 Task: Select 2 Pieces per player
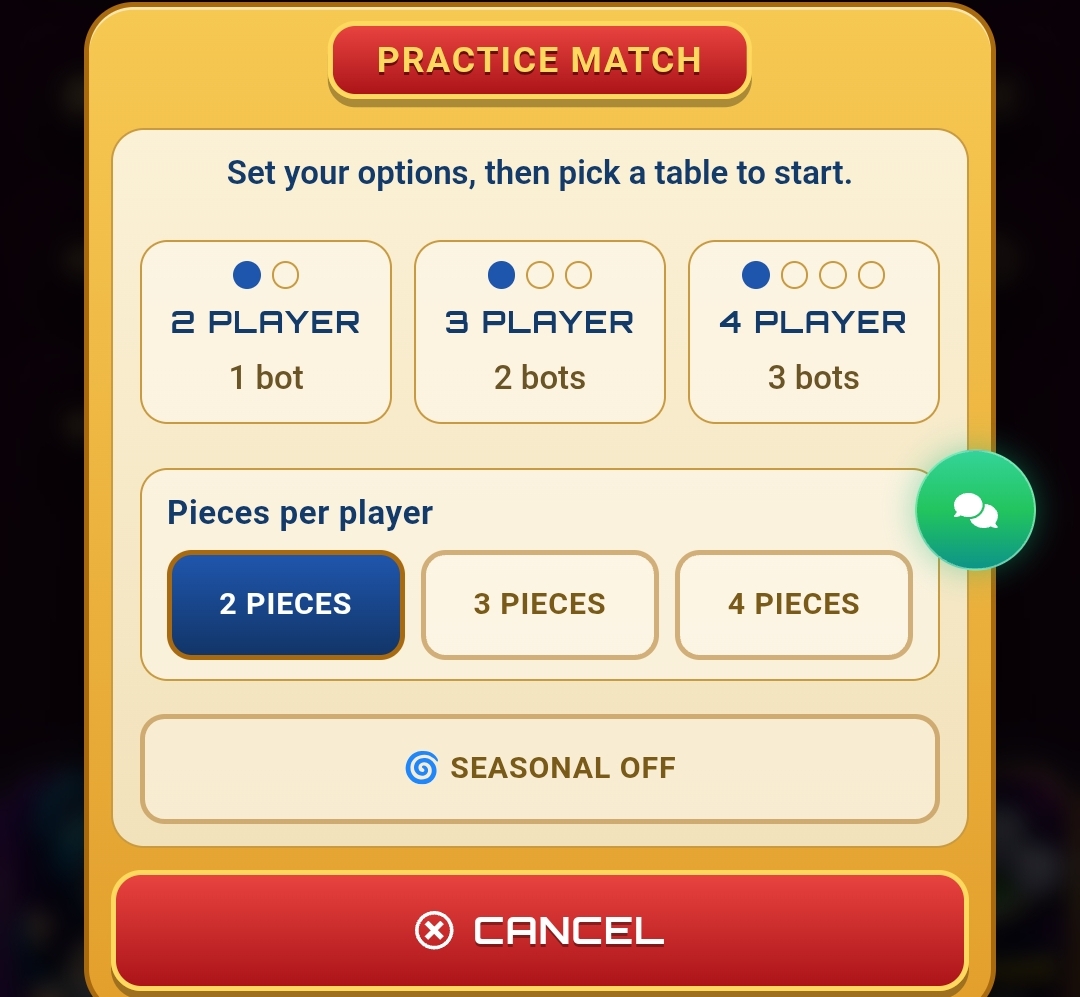[285, 604]
